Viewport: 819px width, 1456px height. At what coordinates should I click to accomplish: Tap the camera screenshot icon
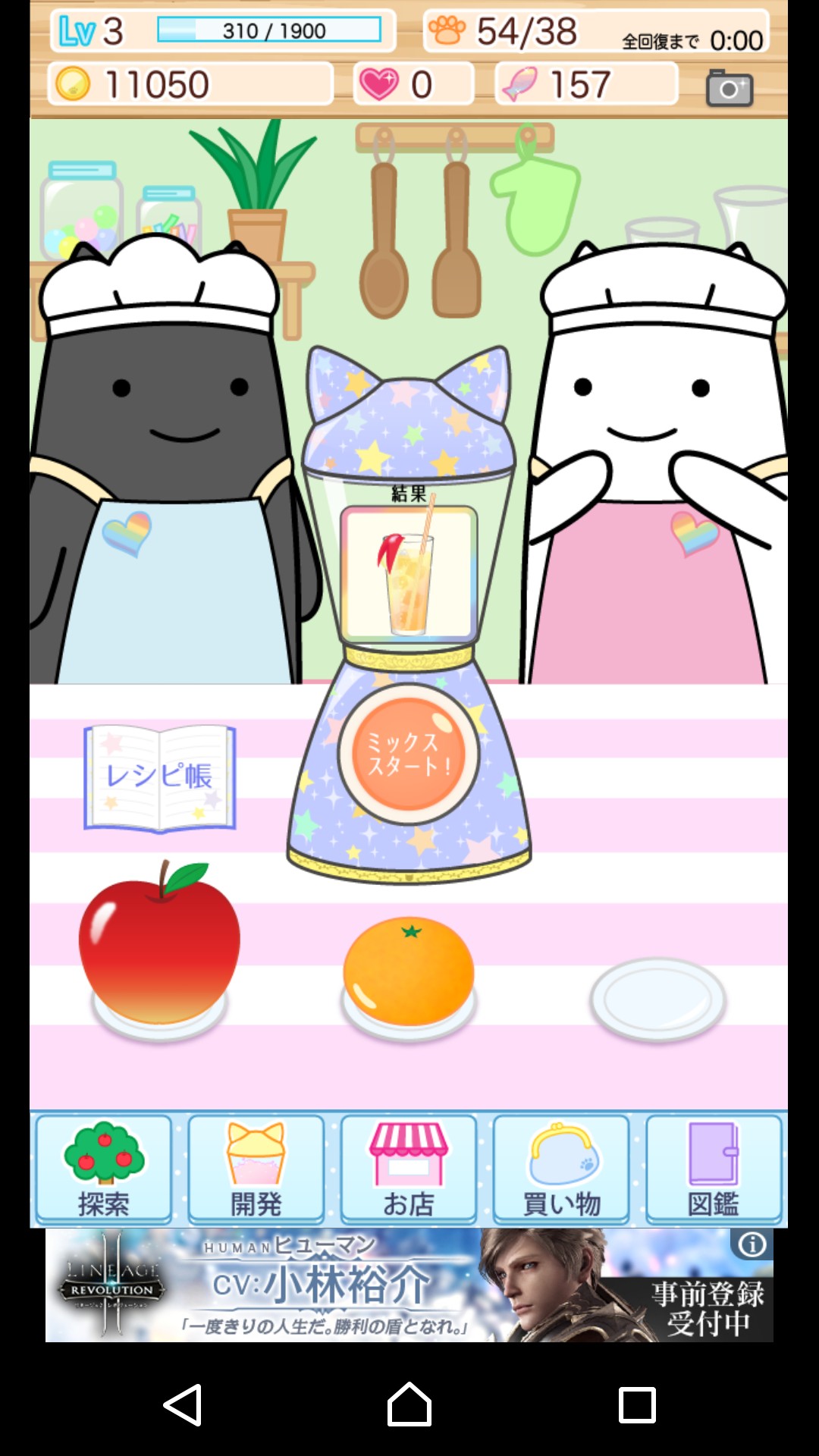729,88
